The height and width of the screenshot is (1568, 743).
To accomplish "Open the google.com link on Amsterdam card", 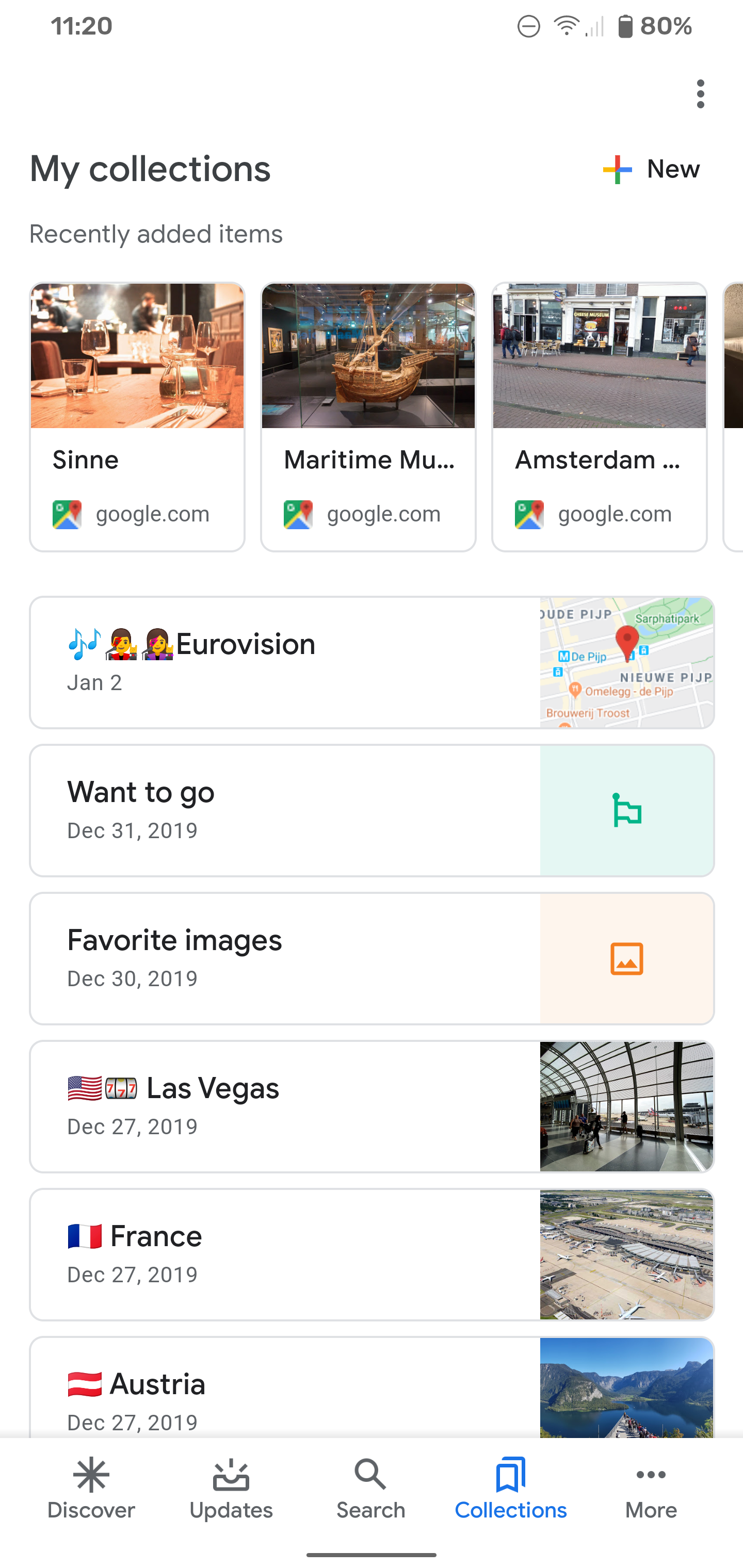I will (x=614, y=513).
